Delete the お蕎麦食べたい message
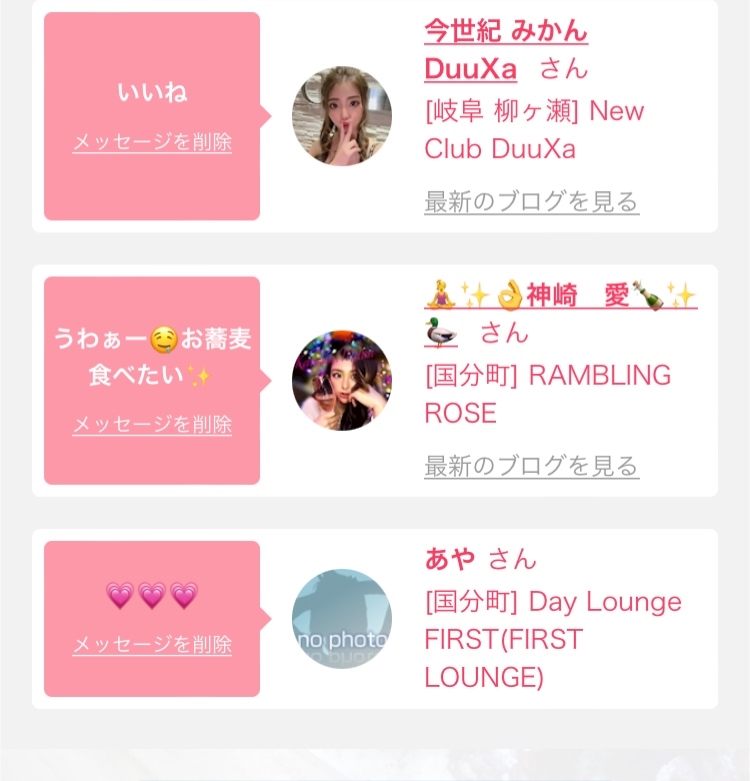750x781 pixels. (152, 425)
